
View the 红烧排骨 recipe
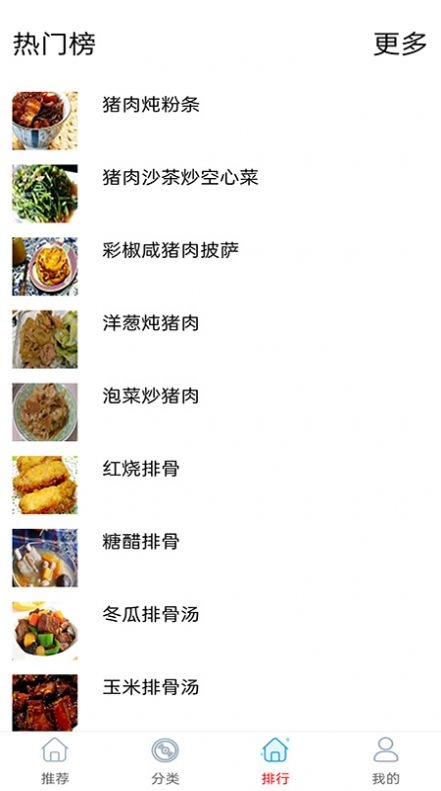(220, 485)
